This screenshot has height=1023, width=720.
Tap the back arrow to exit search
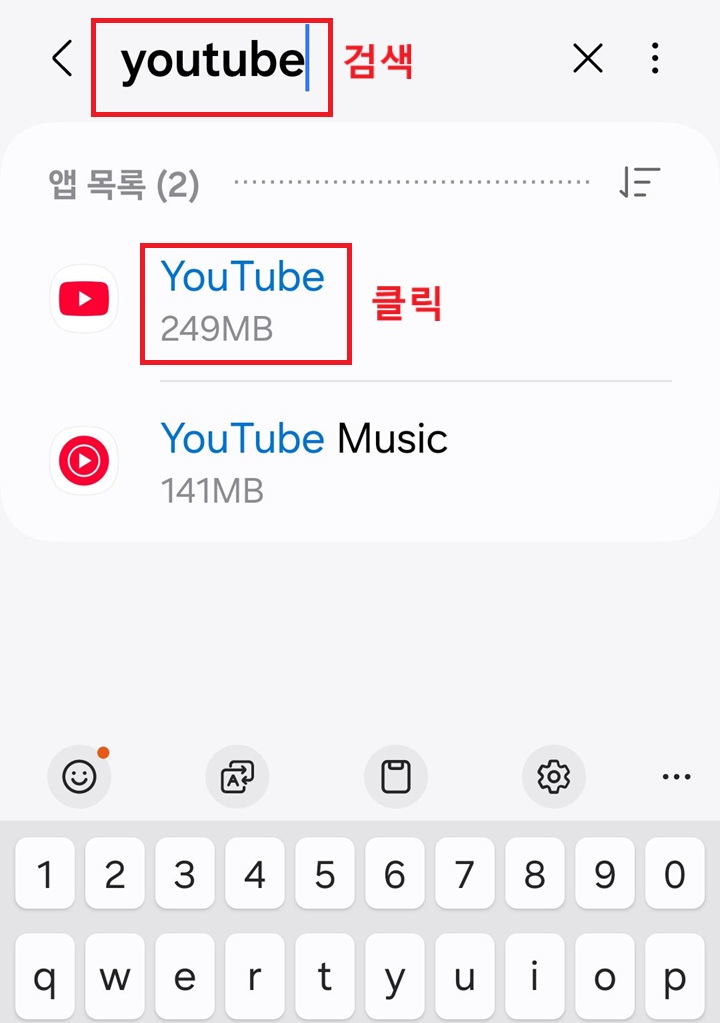[x=62, y=58]
